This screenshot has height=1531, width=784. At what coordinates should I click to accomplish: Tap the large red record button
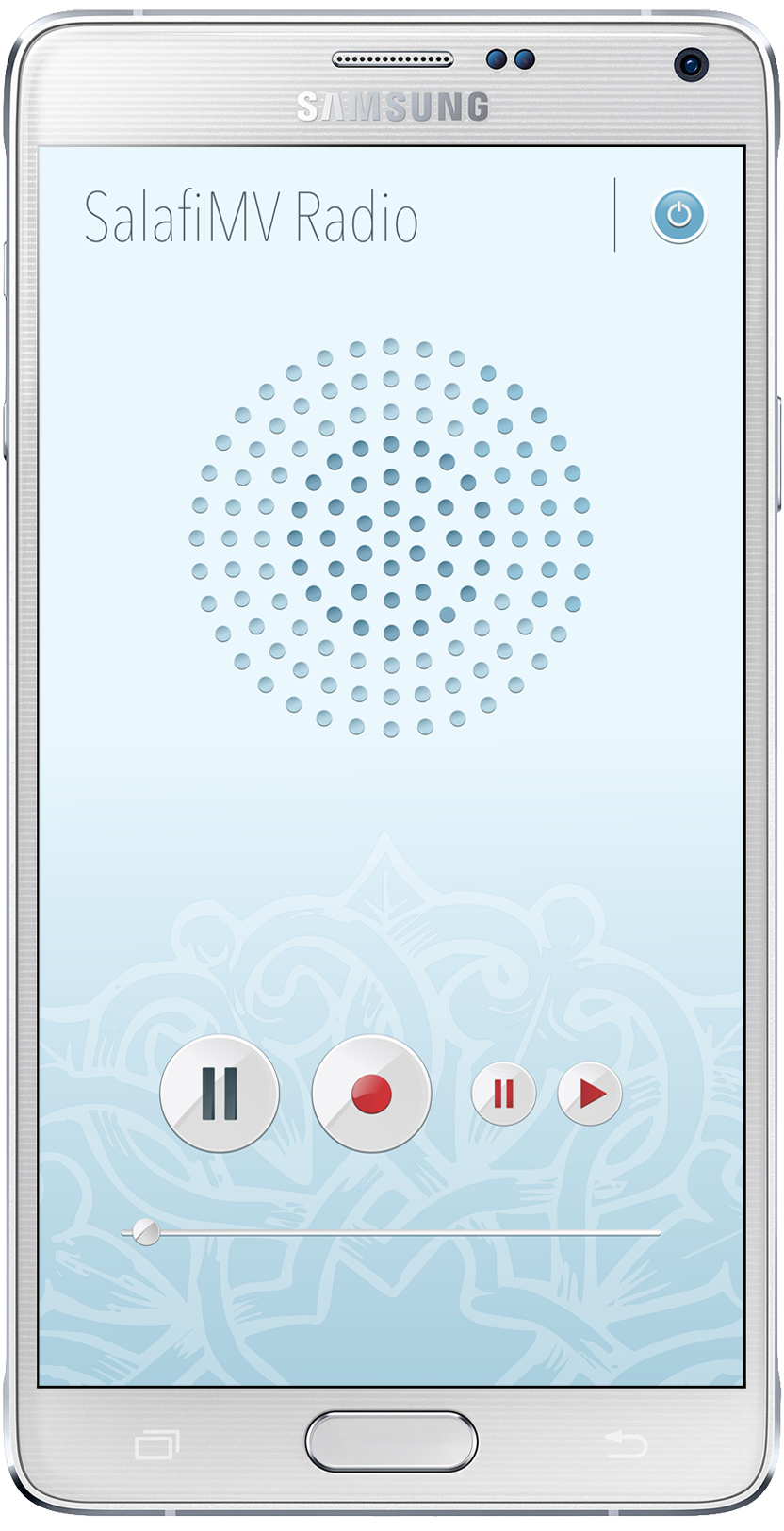[371, 1094]
